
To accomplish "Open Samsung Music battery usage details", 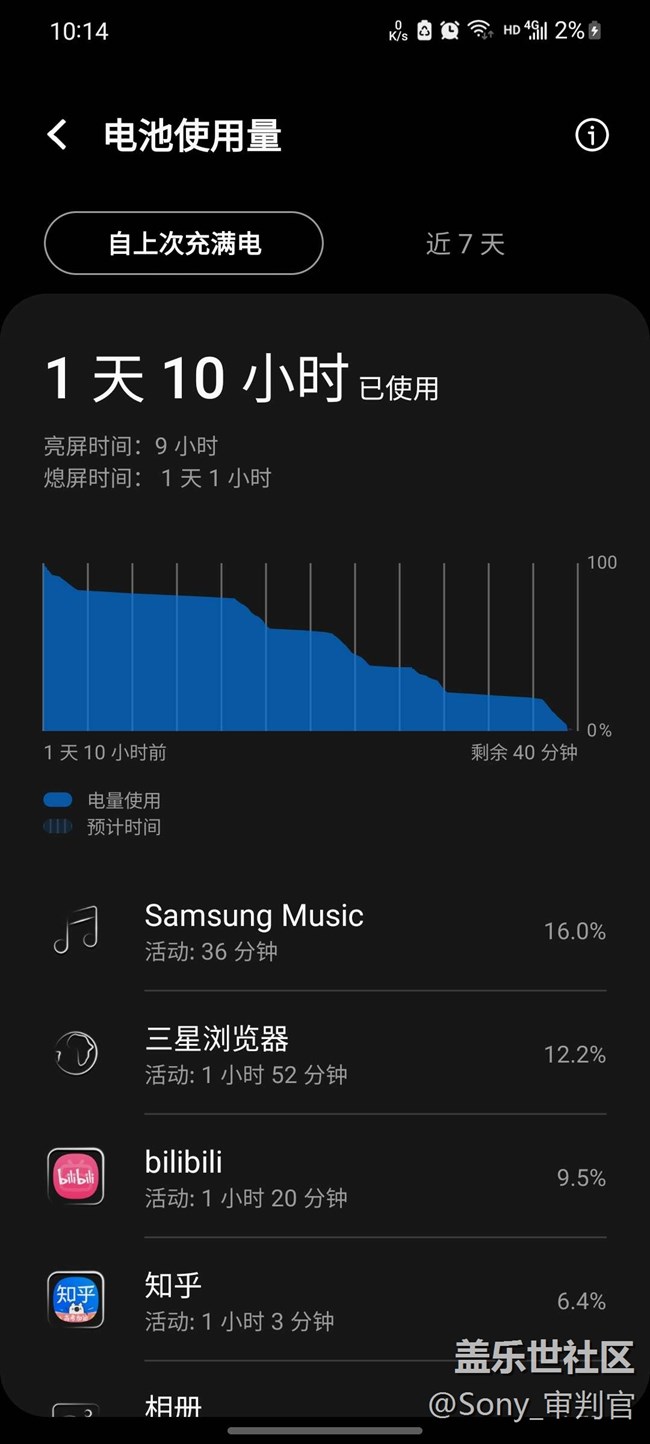I will [x=325, y=931].
